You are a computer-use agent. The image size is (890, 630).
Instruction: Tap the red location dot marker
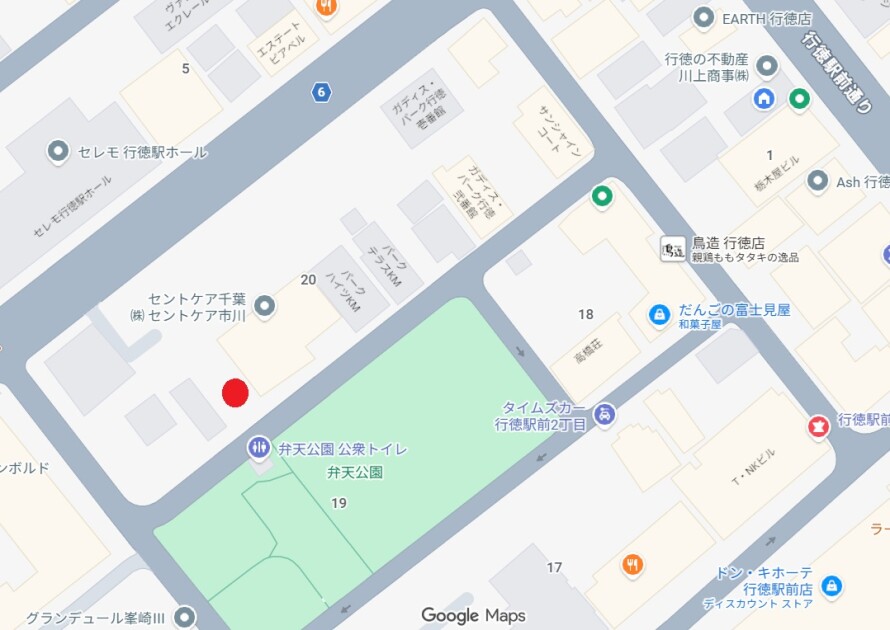[x=234, y=393]
